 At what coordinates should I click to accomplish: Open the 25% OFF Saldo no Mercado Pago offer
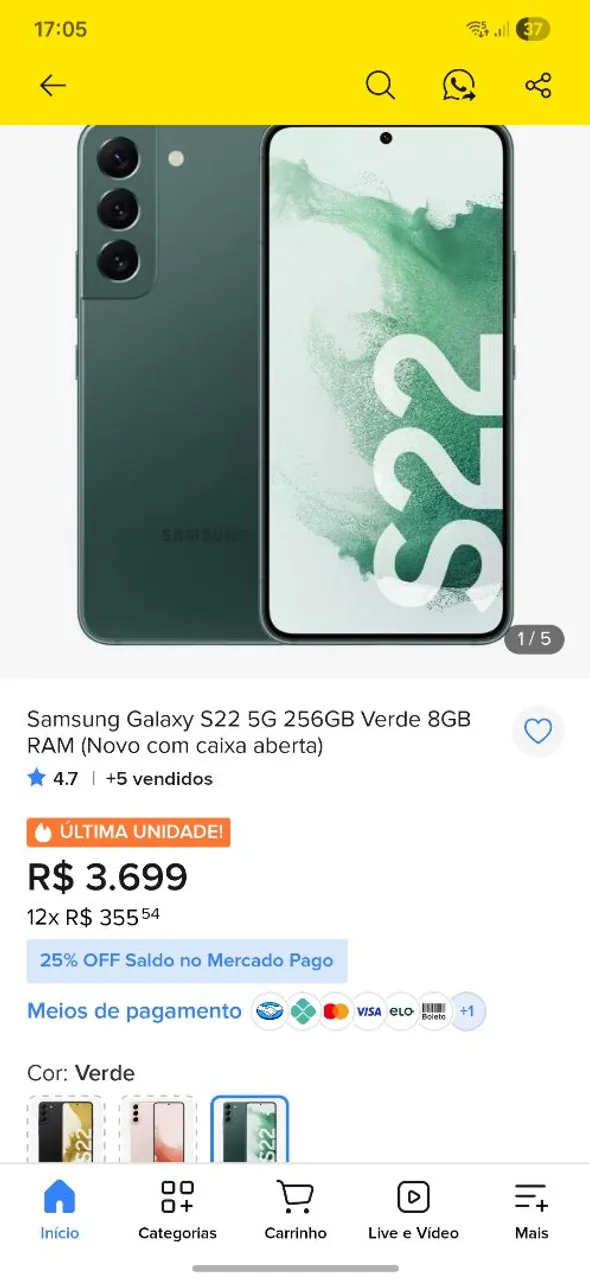(187, 961)
